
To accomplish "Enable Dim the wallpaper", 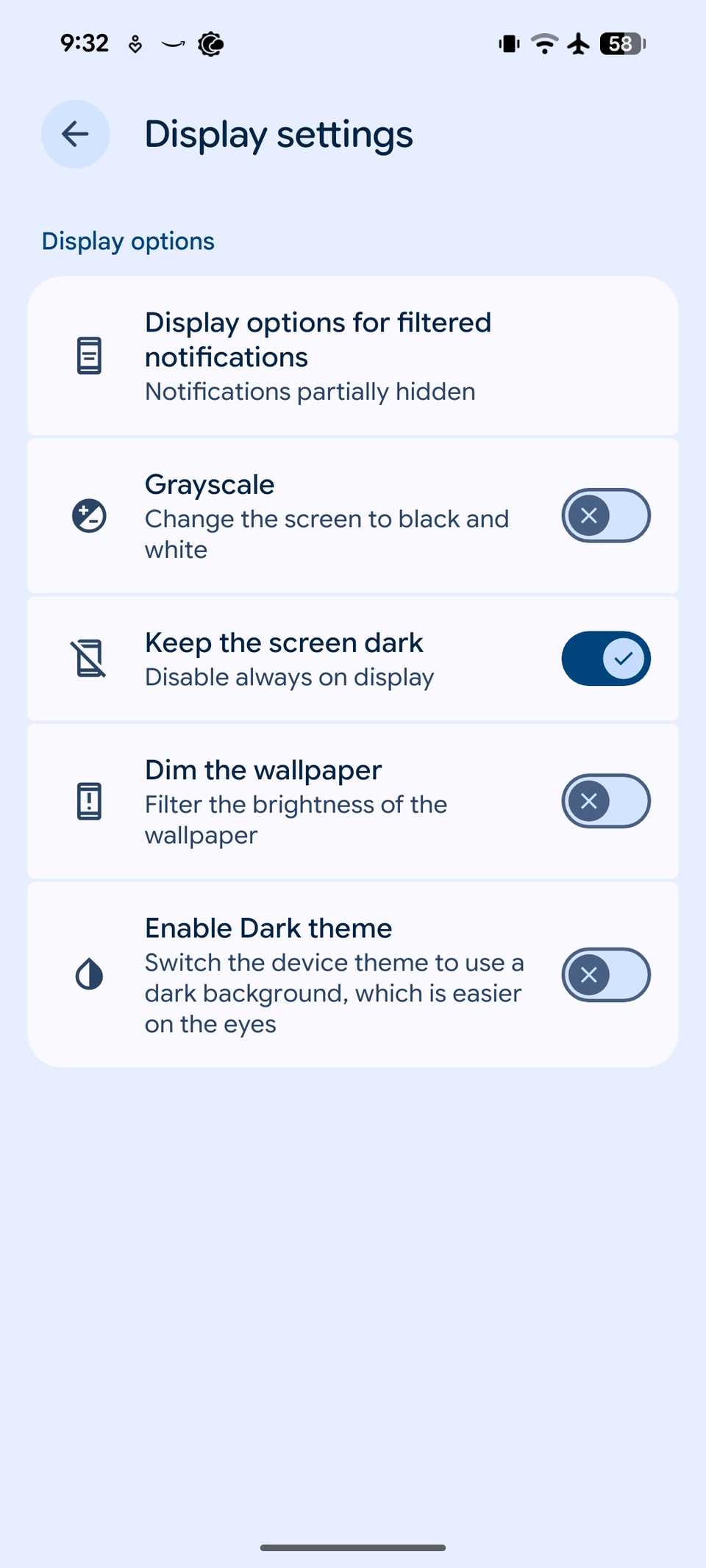I will [605, 801].
